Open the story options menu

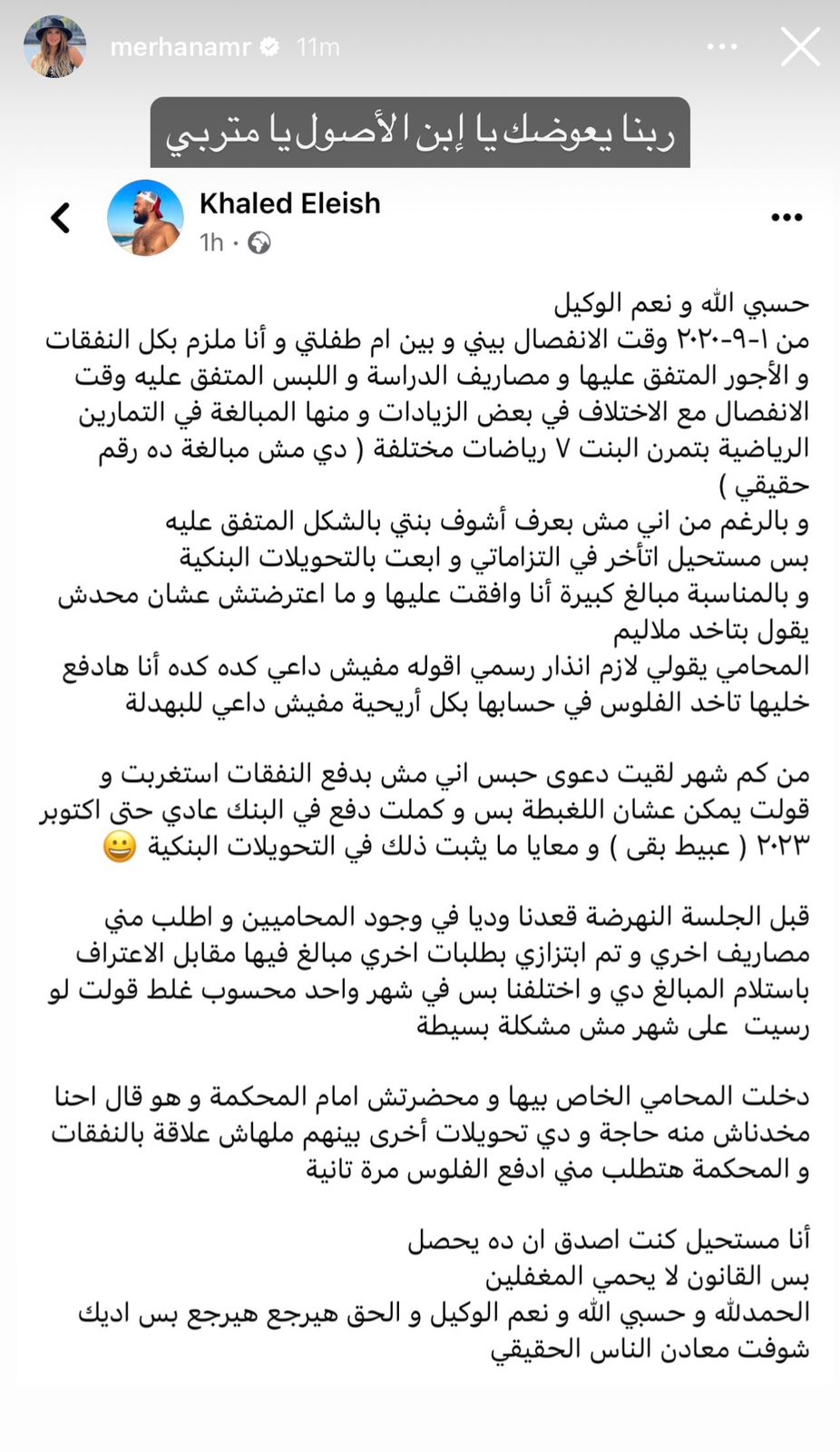pyautogui.click(x=722, y=47)
